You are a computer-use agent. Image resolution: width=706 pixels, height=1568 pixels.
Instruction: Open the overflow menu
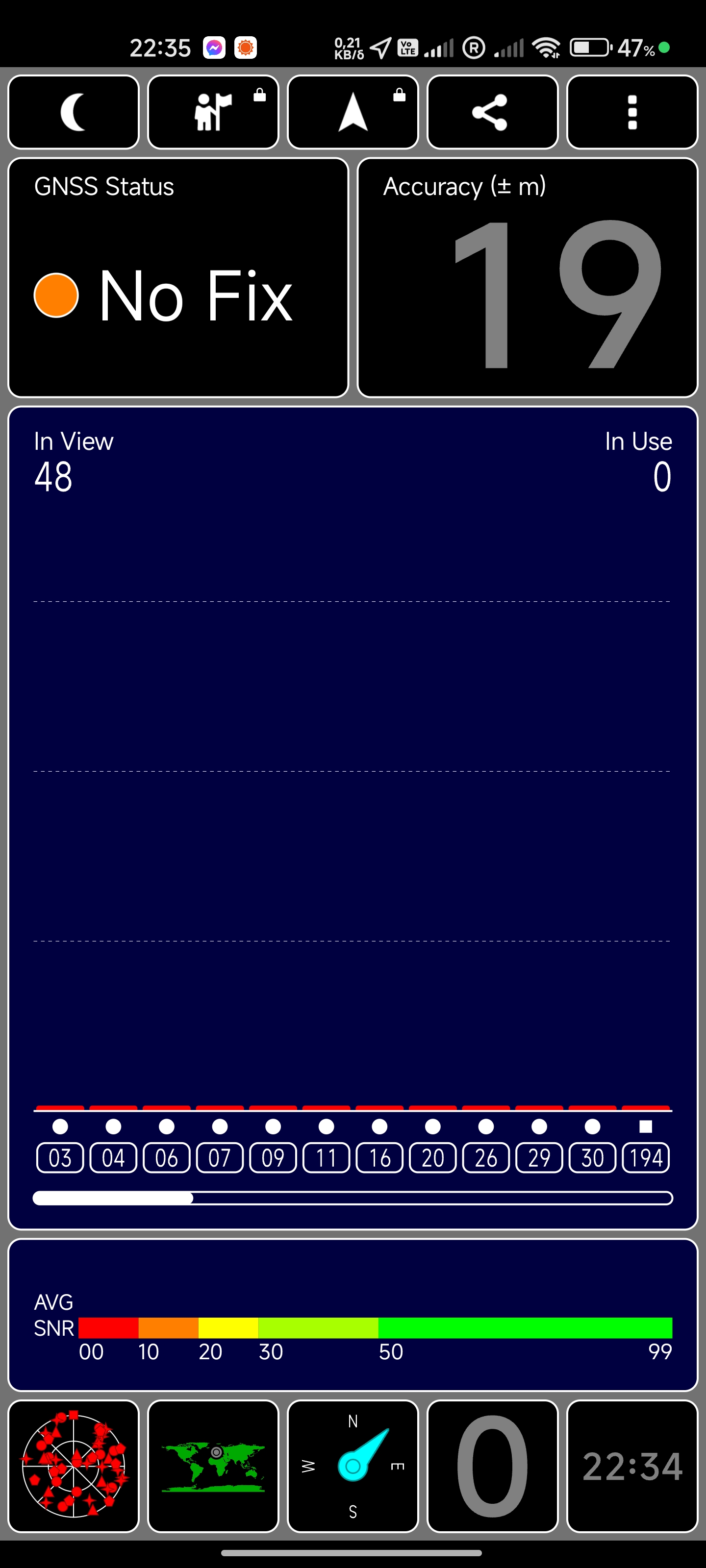[x=632, y=112]
